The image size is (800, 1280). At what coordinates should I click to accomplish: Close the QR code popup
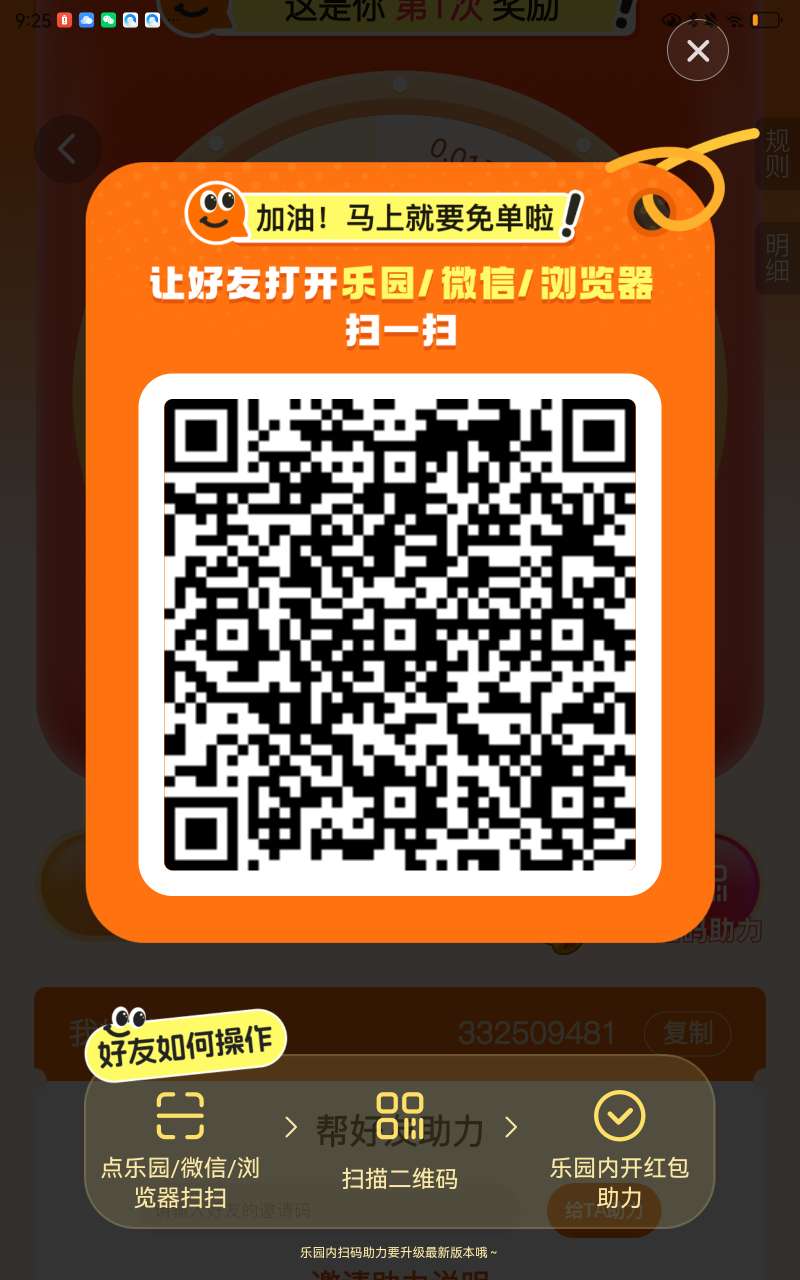tap(697, 51)
